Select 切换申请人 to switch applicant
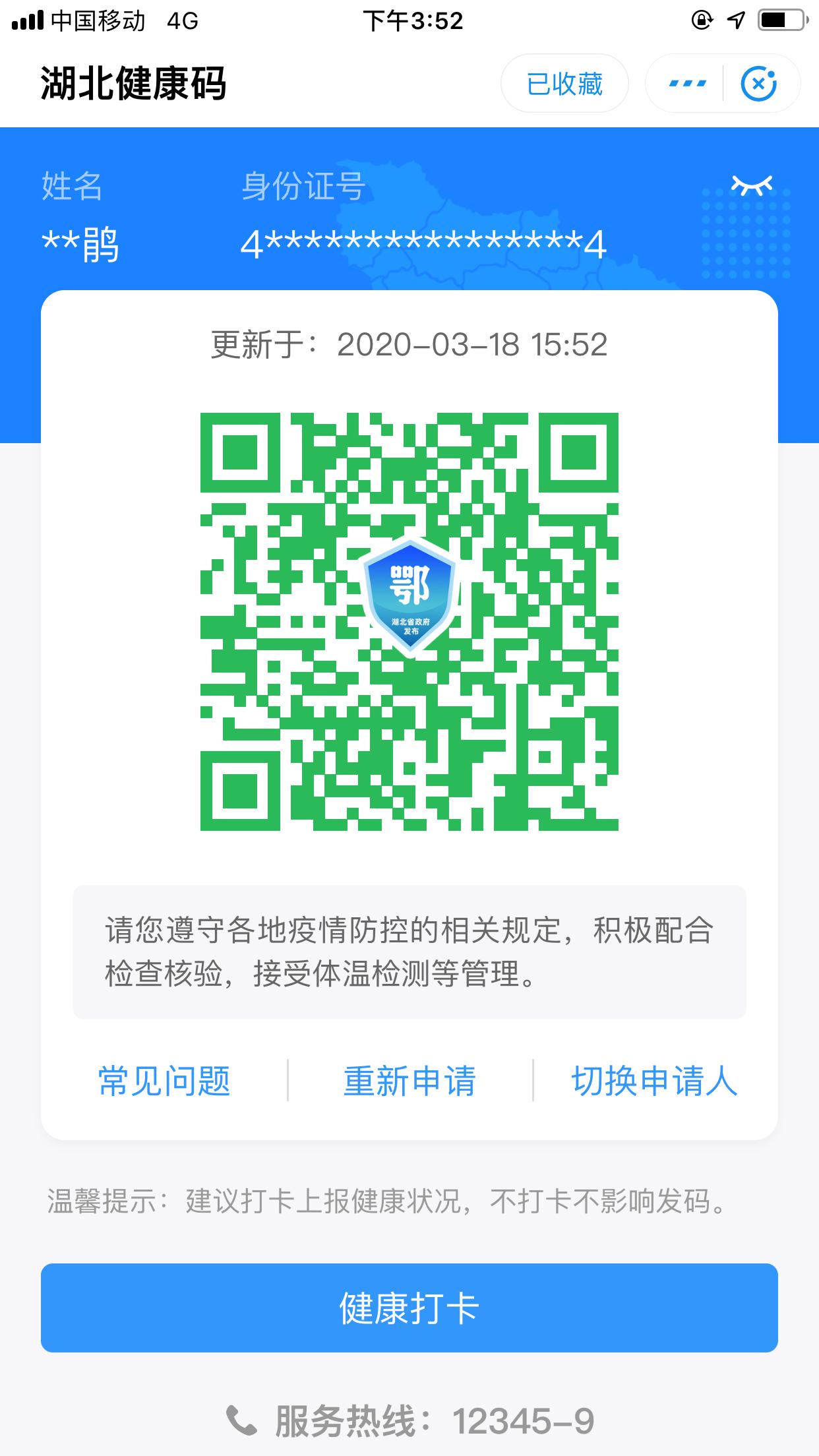Screen dimensions: 819x1456 click(654, 1081)
